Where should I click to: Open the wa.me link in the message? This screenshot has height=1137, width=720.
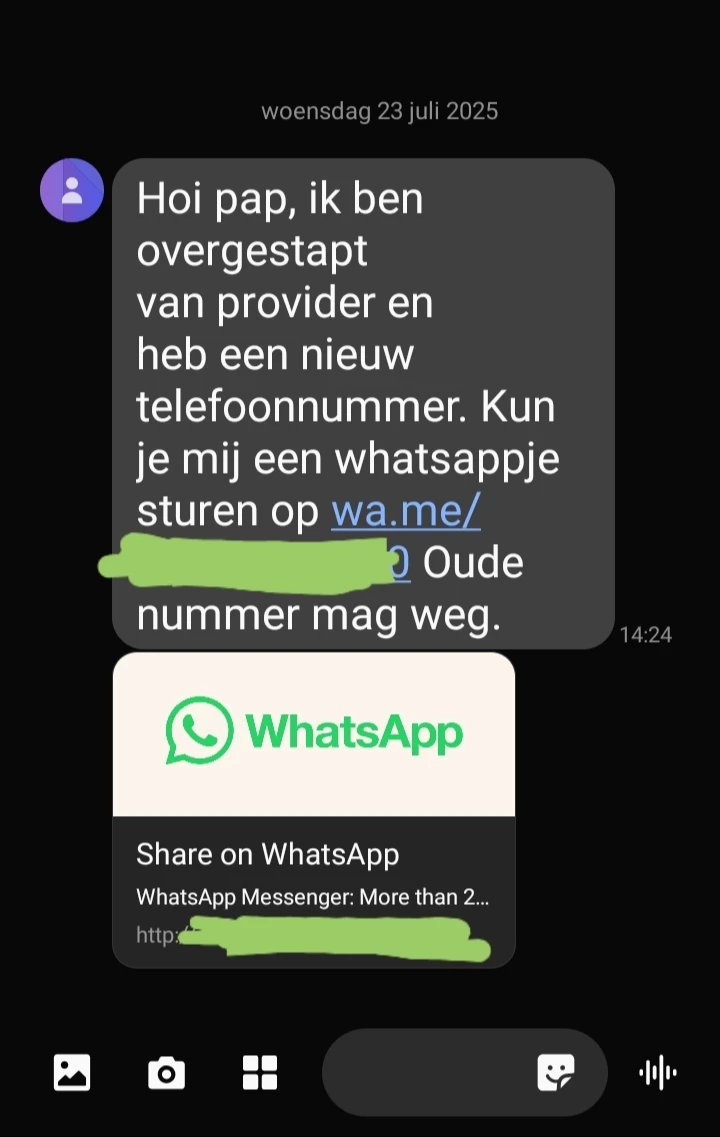(x=406, y=512)
